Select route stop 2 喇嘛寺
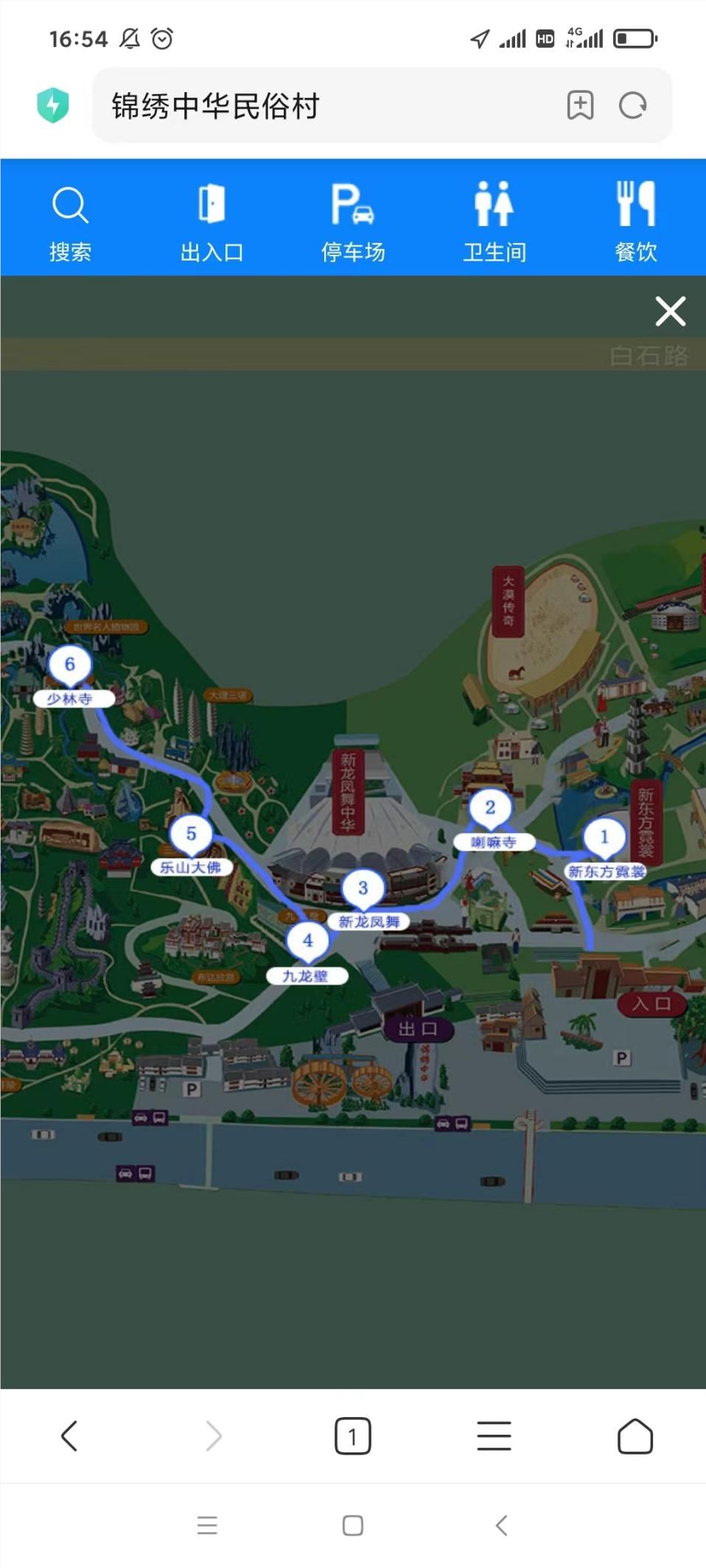Viewport: 706px width, 1568px height. (490, 809)
